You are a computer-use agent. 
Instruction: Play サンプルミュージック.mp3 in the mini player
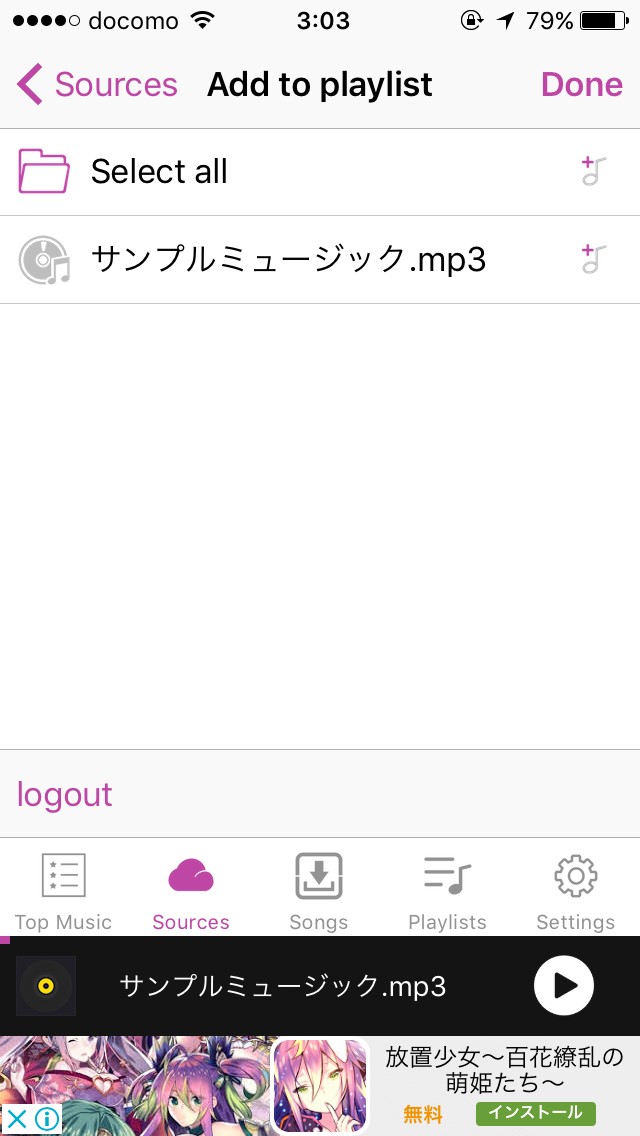[564, 986]
